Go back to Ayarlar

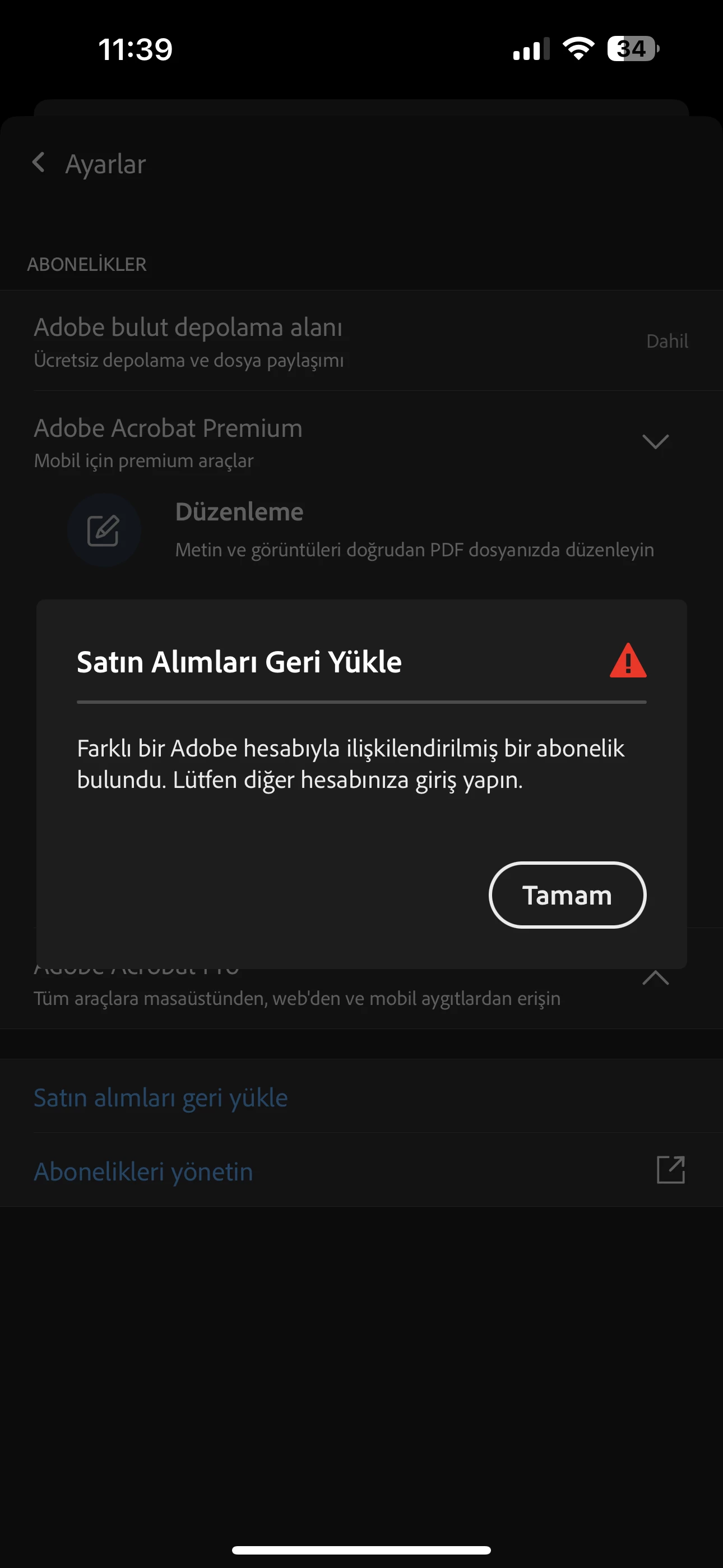click(39, 163)
